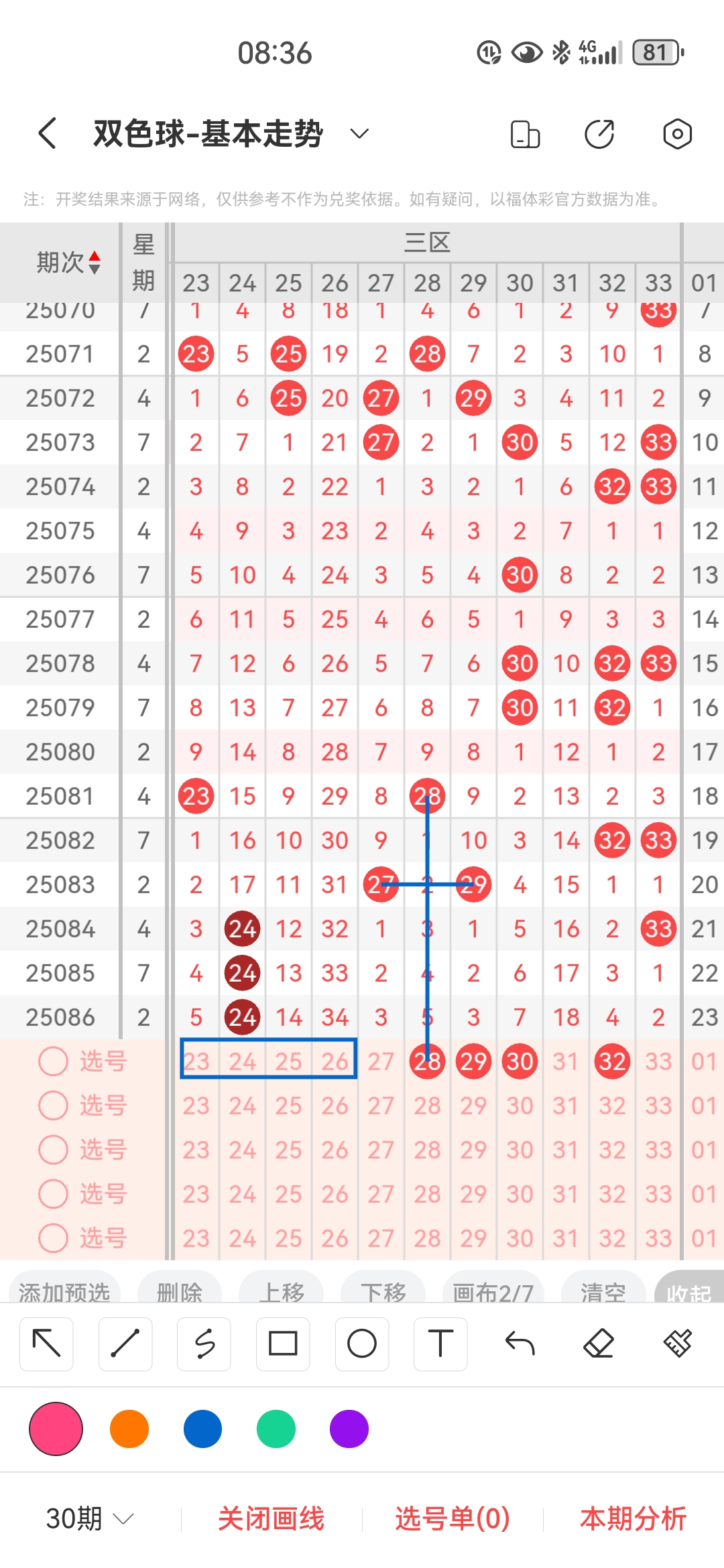The height and width of the screenshot is (1568, 724).
Task: Tap the 添加预选 button
Action: click(x=64, y=1291)
